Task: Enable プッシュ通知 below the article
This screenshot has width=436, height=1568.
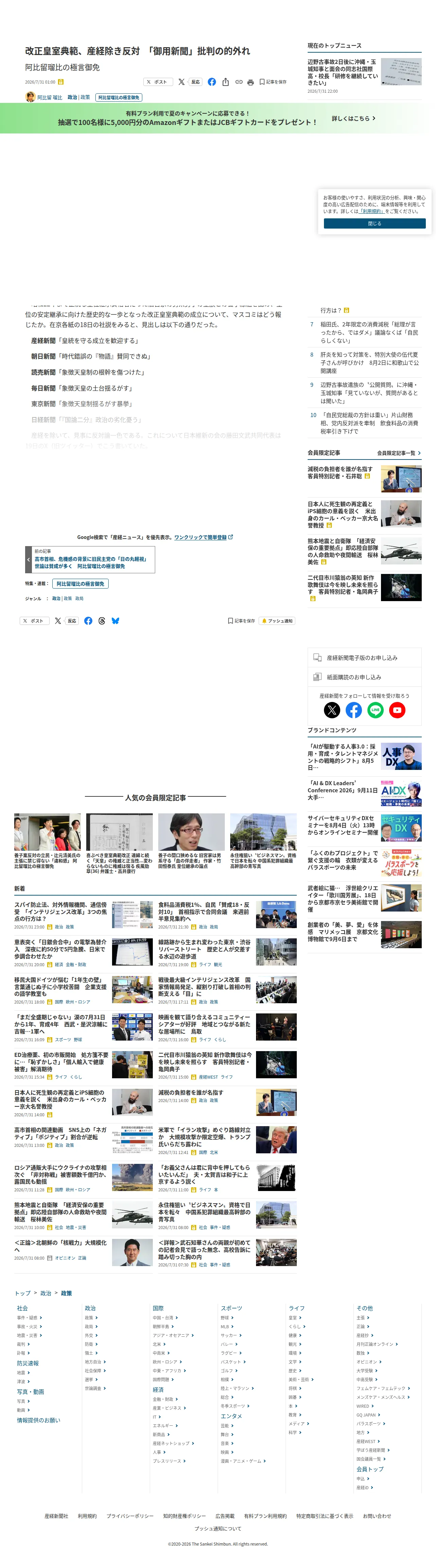Action: pos(277,621)
